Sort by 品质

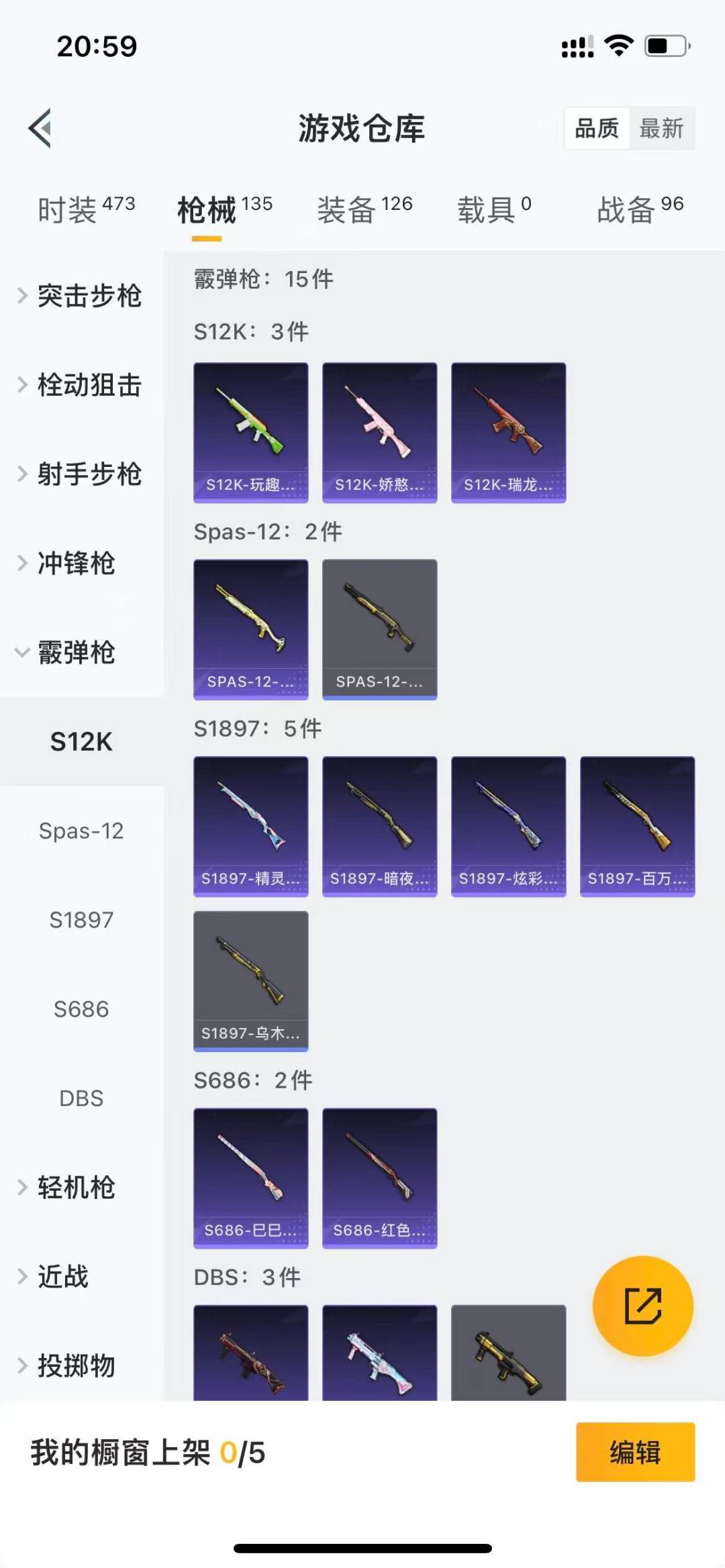(596, 128)
